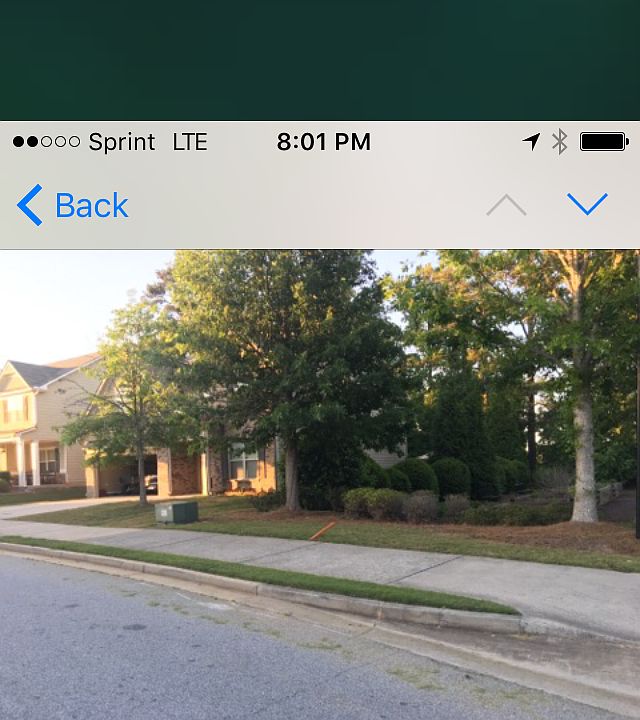Go back using the Back button

(x=73, y=205)
